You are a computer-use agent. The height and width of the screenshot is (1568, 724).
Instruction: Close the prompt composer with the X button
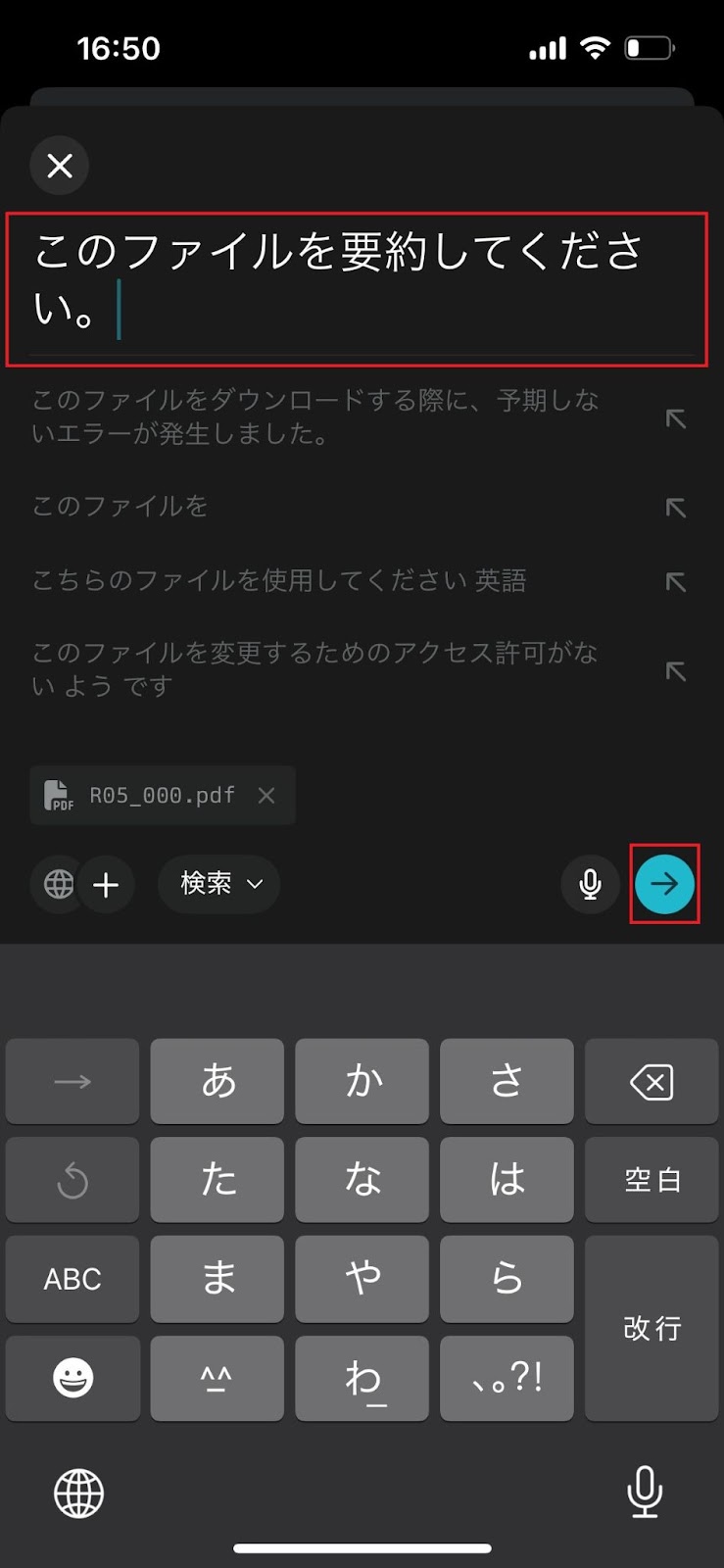(60, 166)
